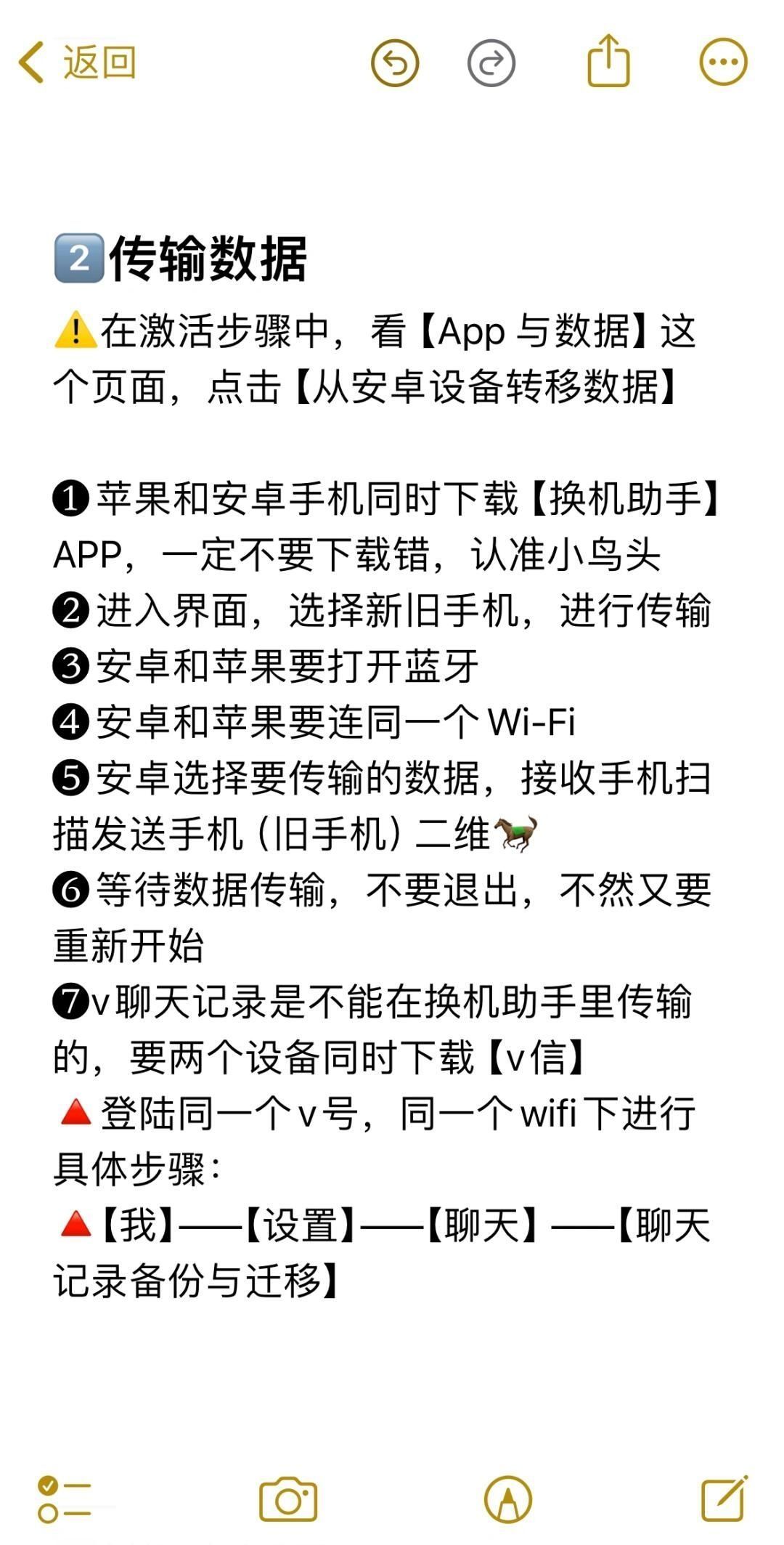
Task: Open the more options menu
Action: pos(723,62)
